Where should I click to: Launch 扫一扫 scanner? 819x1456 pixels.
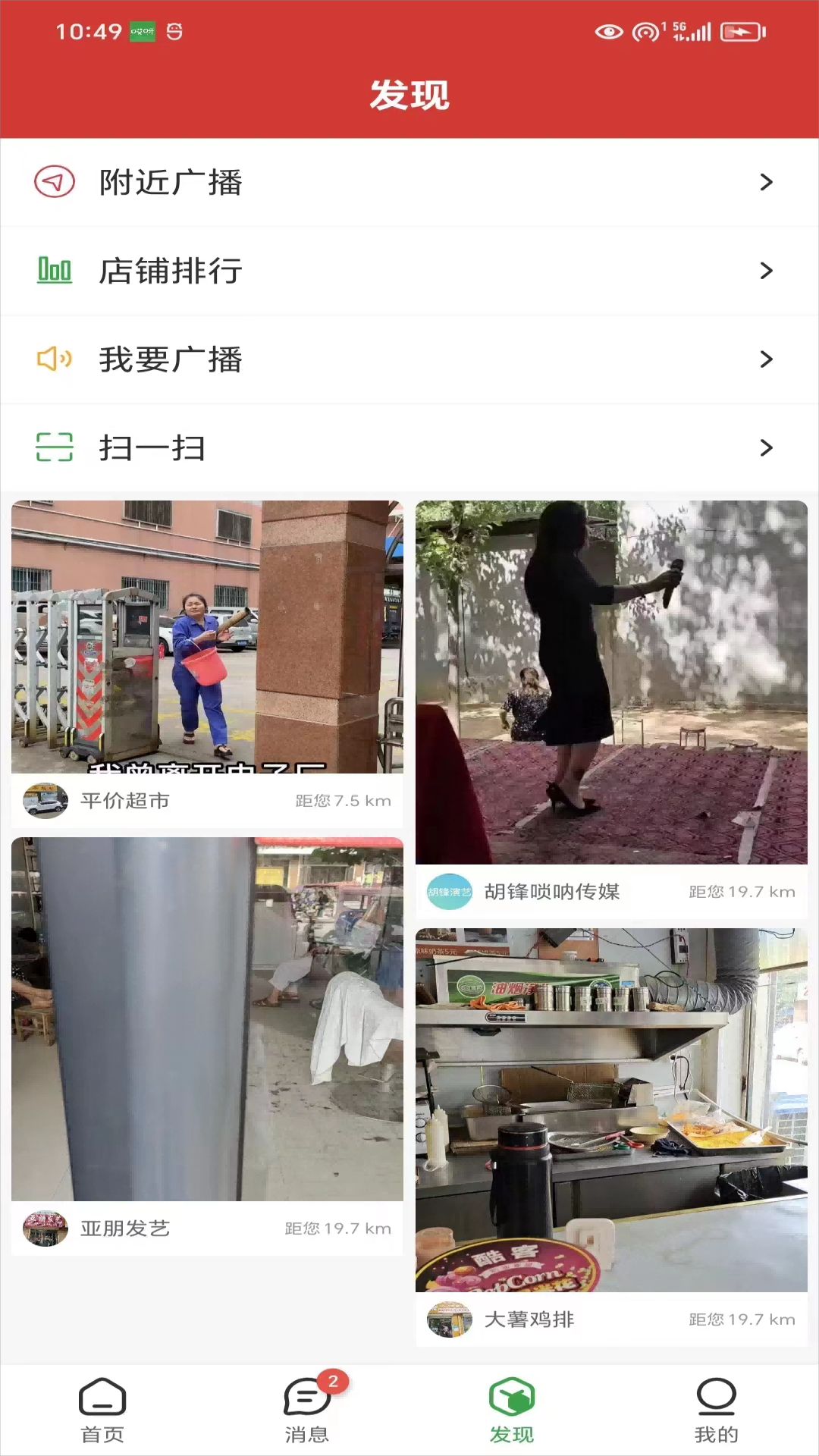point(409,447)
